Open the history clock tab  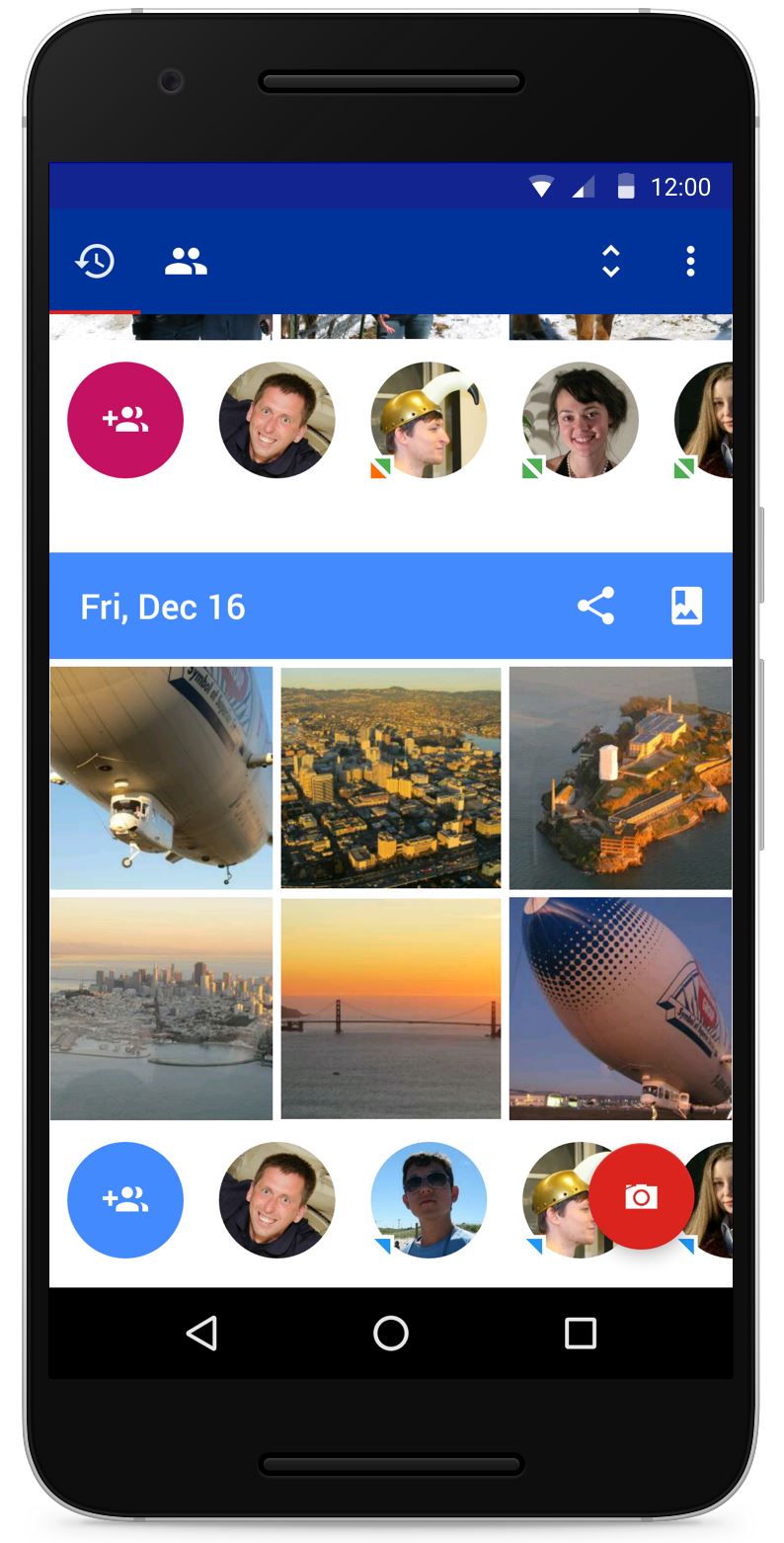[96, 261]
